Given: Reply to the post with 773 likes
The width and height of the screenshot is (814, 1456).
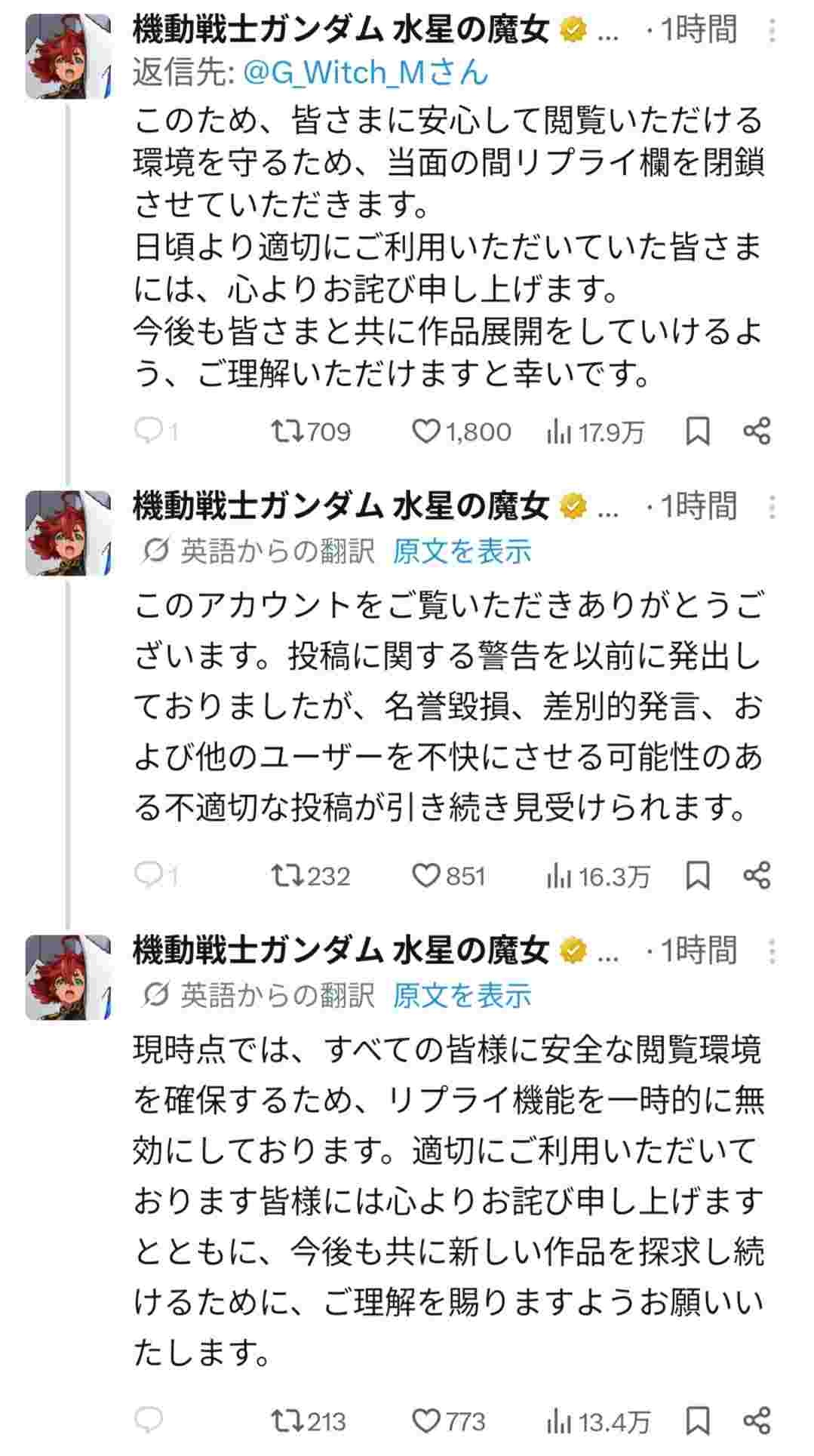Looking at the screenshot, I should 148,1421.
